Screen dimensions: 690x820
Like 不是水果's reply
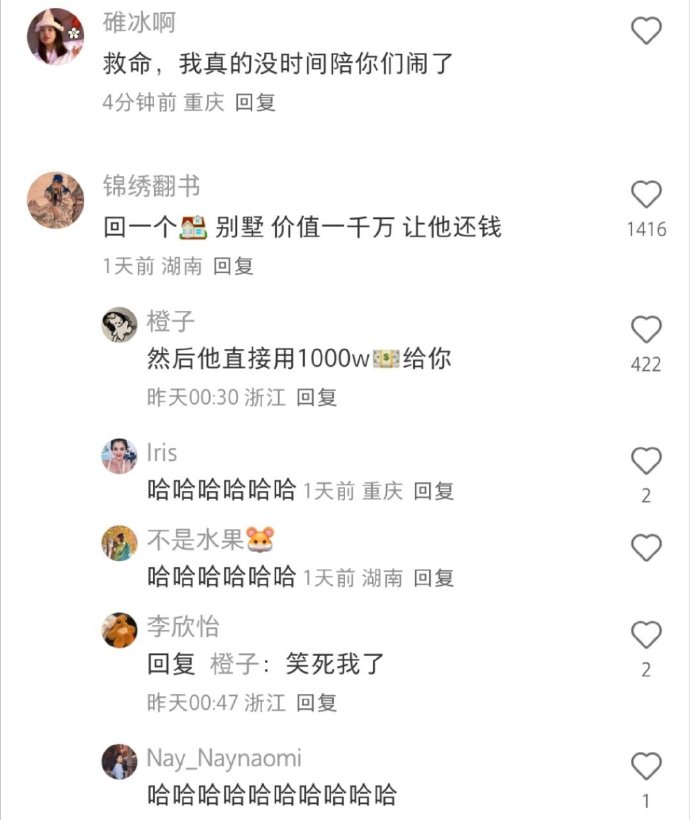pos(647,547)
